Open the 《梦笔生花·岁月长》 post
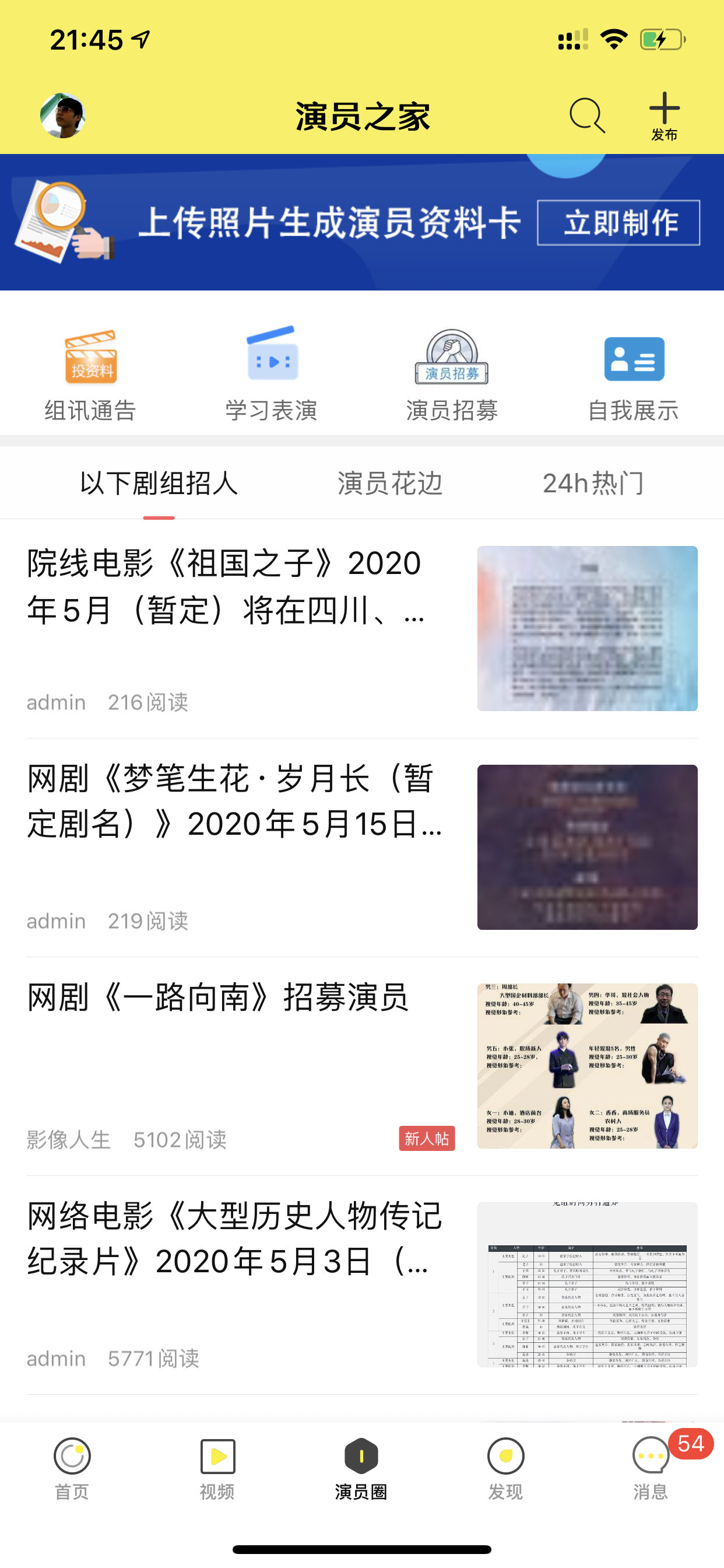This screenshot has height=1568, width=724. [x=362, y=848]
